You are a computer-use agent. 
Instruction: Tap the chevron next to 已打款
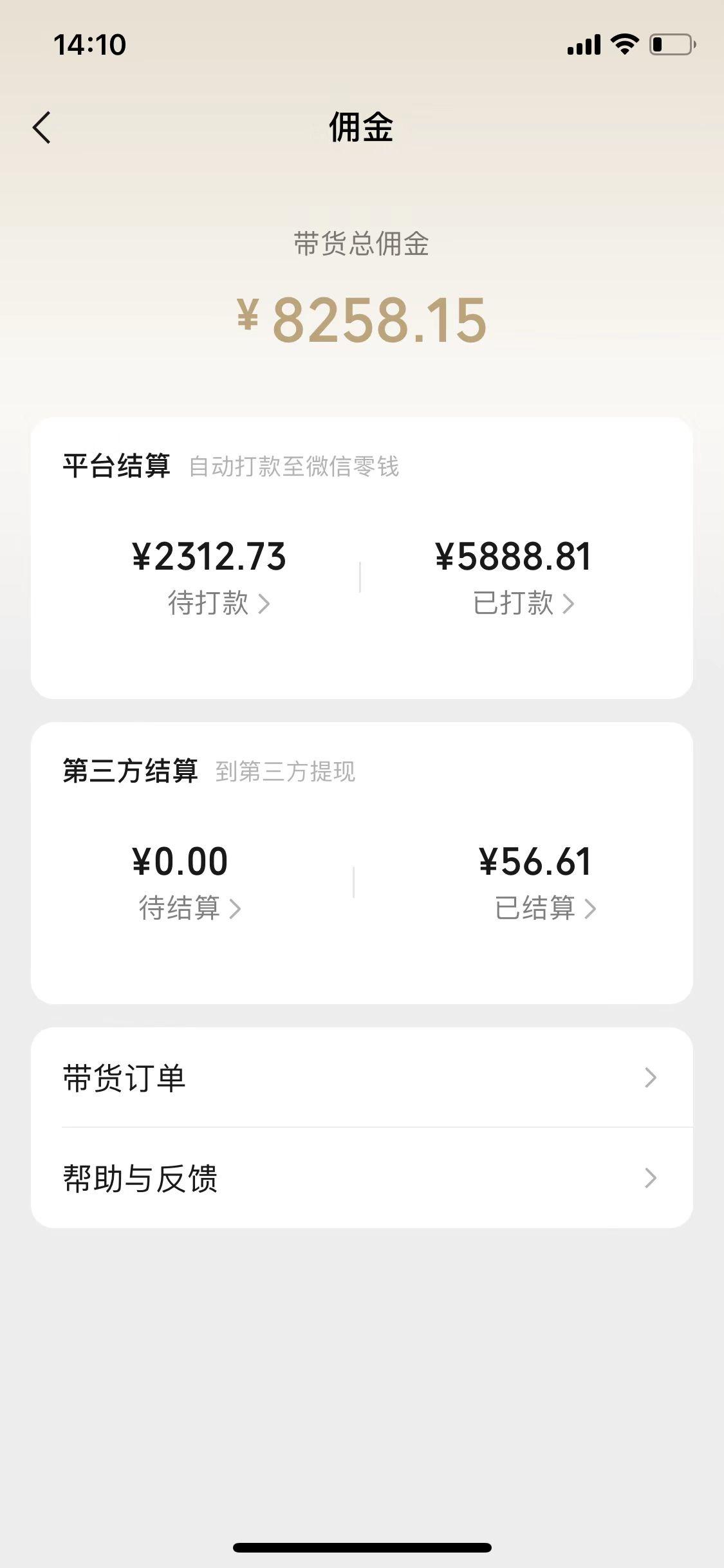[x=569, y=604]
